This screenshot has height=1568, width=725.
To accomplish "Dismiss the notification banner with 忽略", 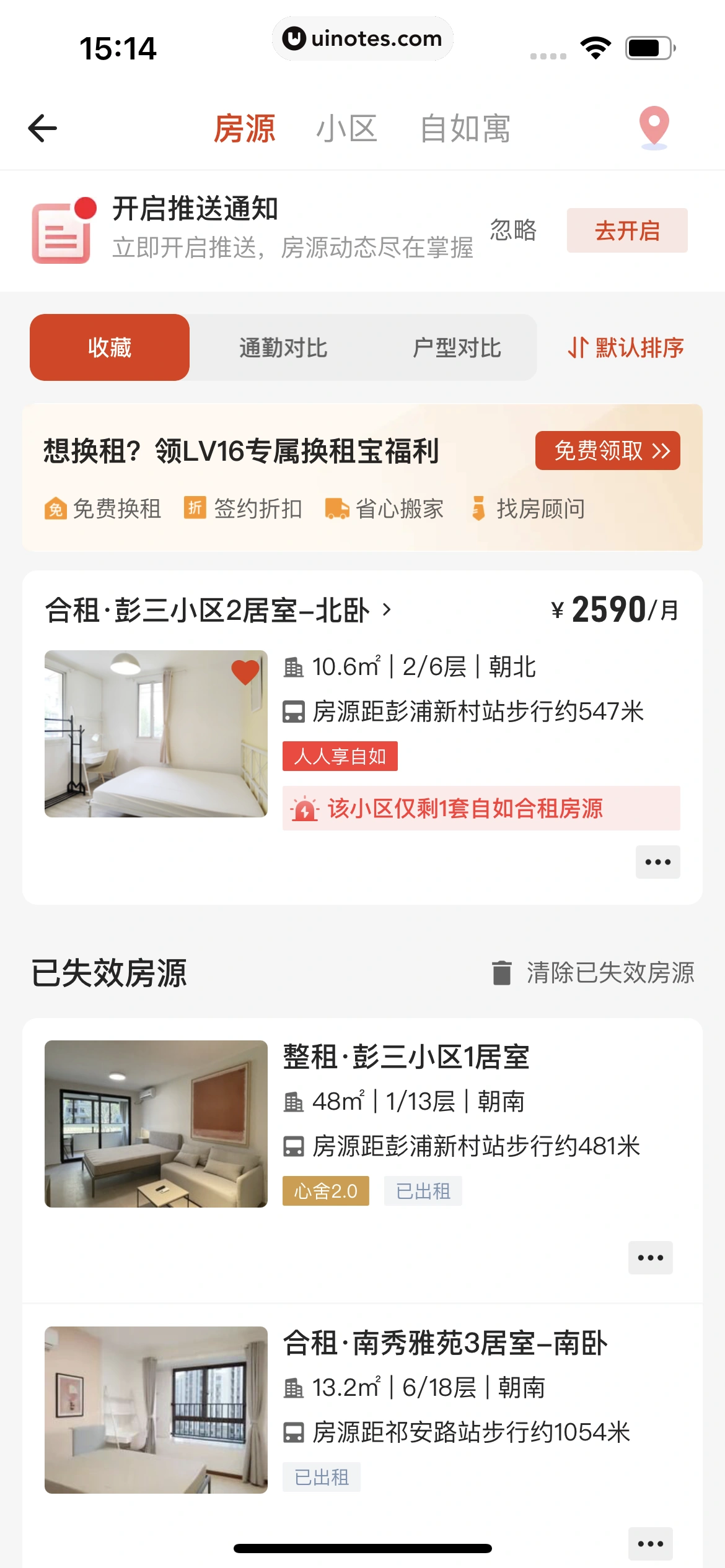I will tap(514, 230).
